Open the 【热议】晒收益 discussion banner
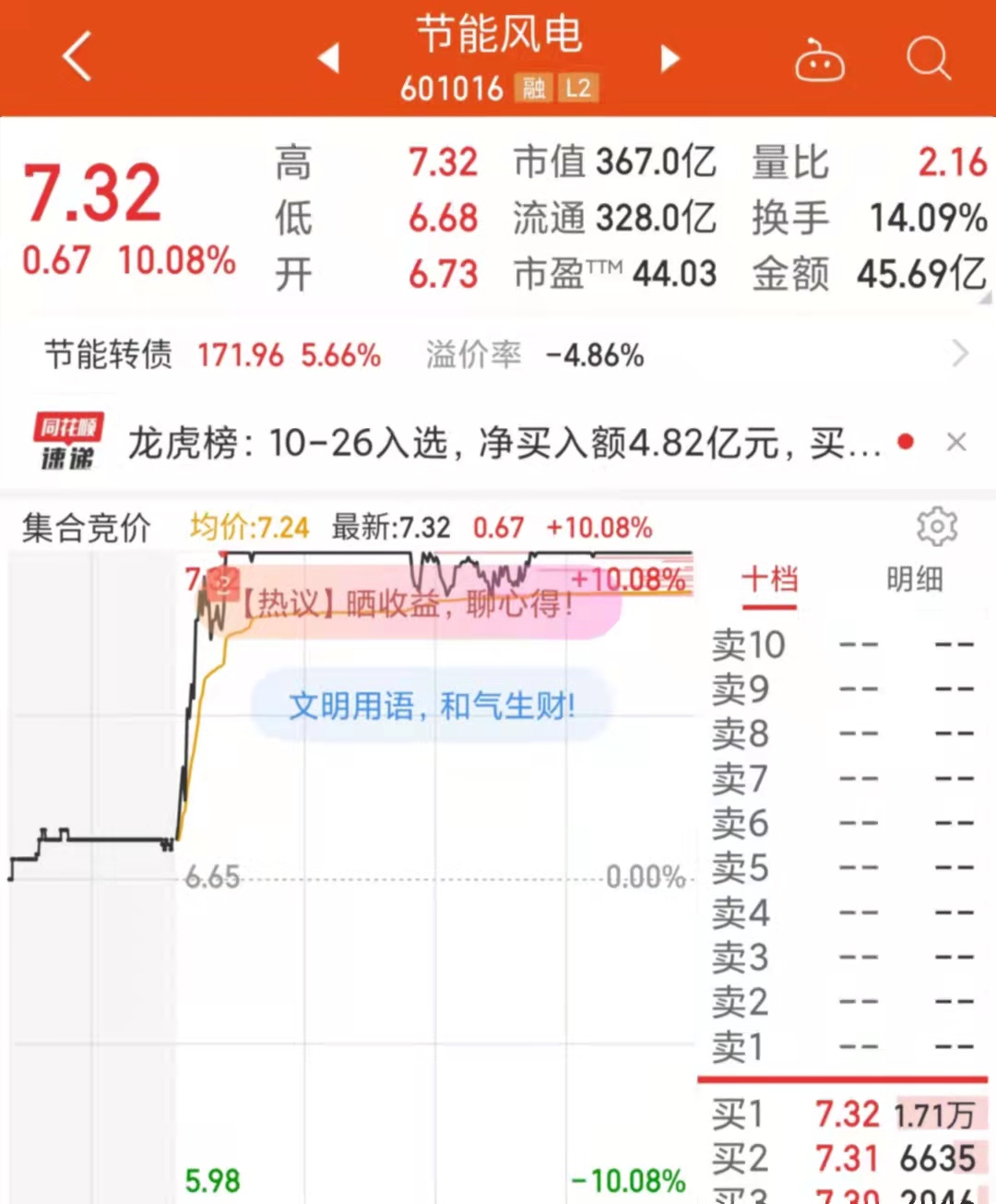The width and height of the screenshot is (996, 1204). coord(415,605)
